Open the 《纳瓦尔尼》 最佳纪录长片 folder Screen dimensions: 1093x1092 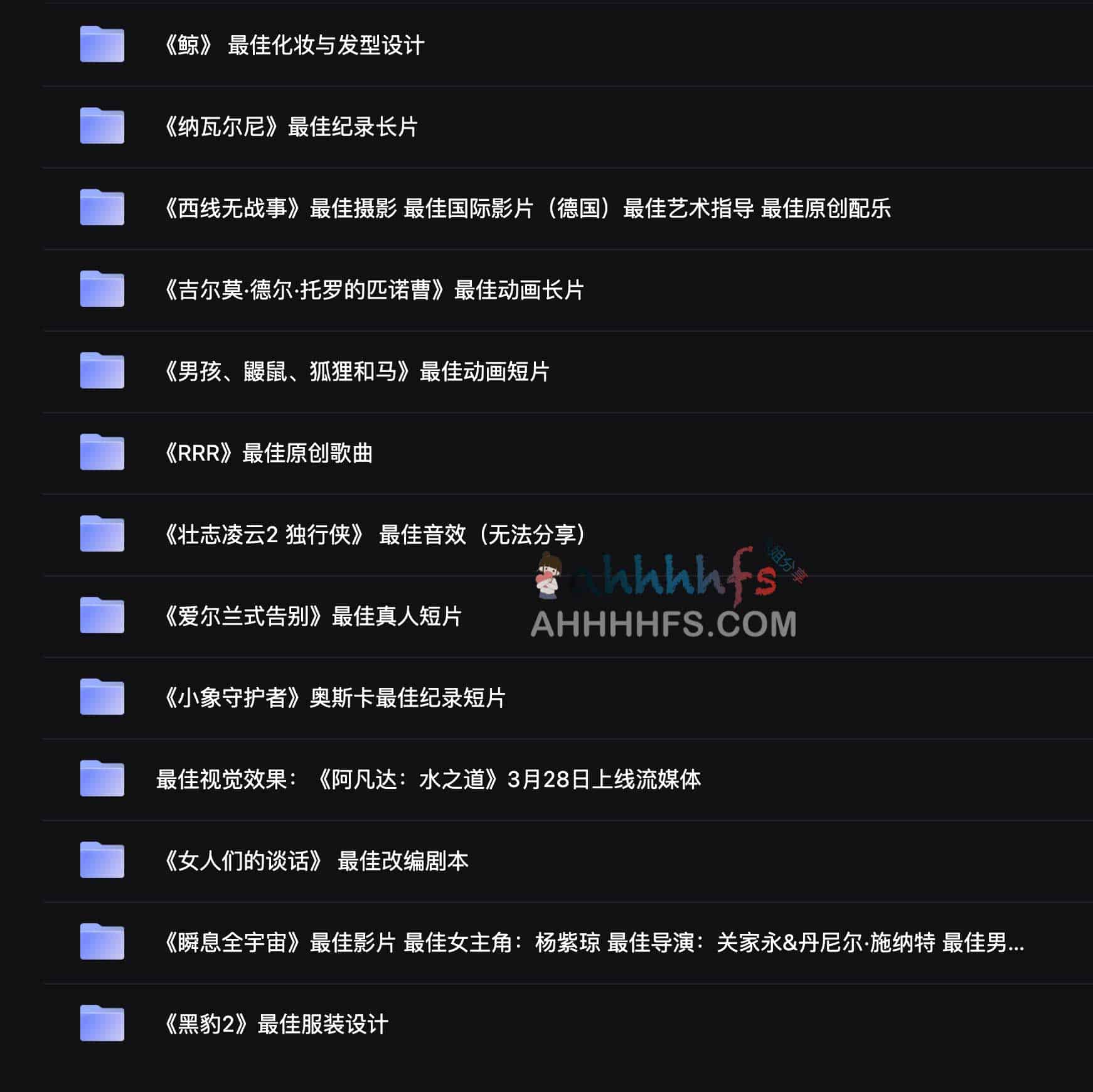pos(290,127)
